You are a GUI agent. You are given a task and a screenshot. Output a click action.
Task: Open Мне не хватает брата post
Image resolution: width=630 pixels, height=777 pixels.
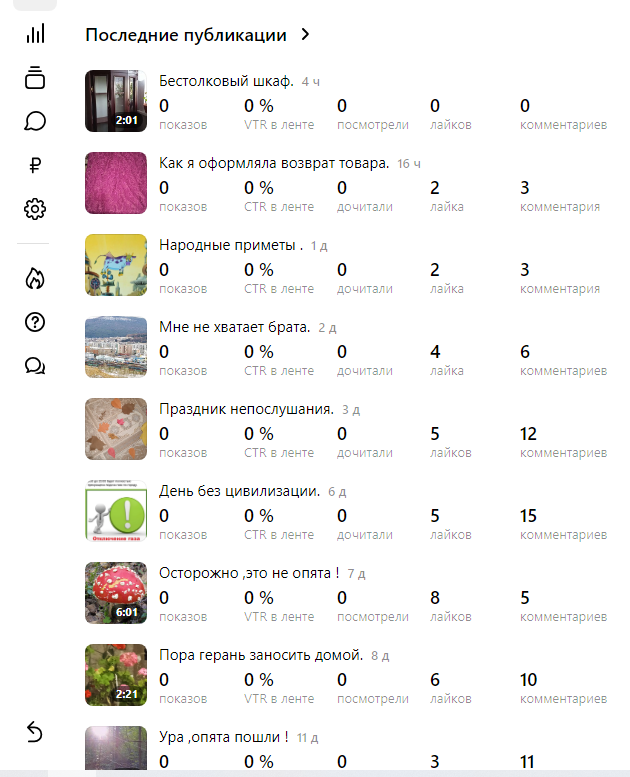[235, 327]
